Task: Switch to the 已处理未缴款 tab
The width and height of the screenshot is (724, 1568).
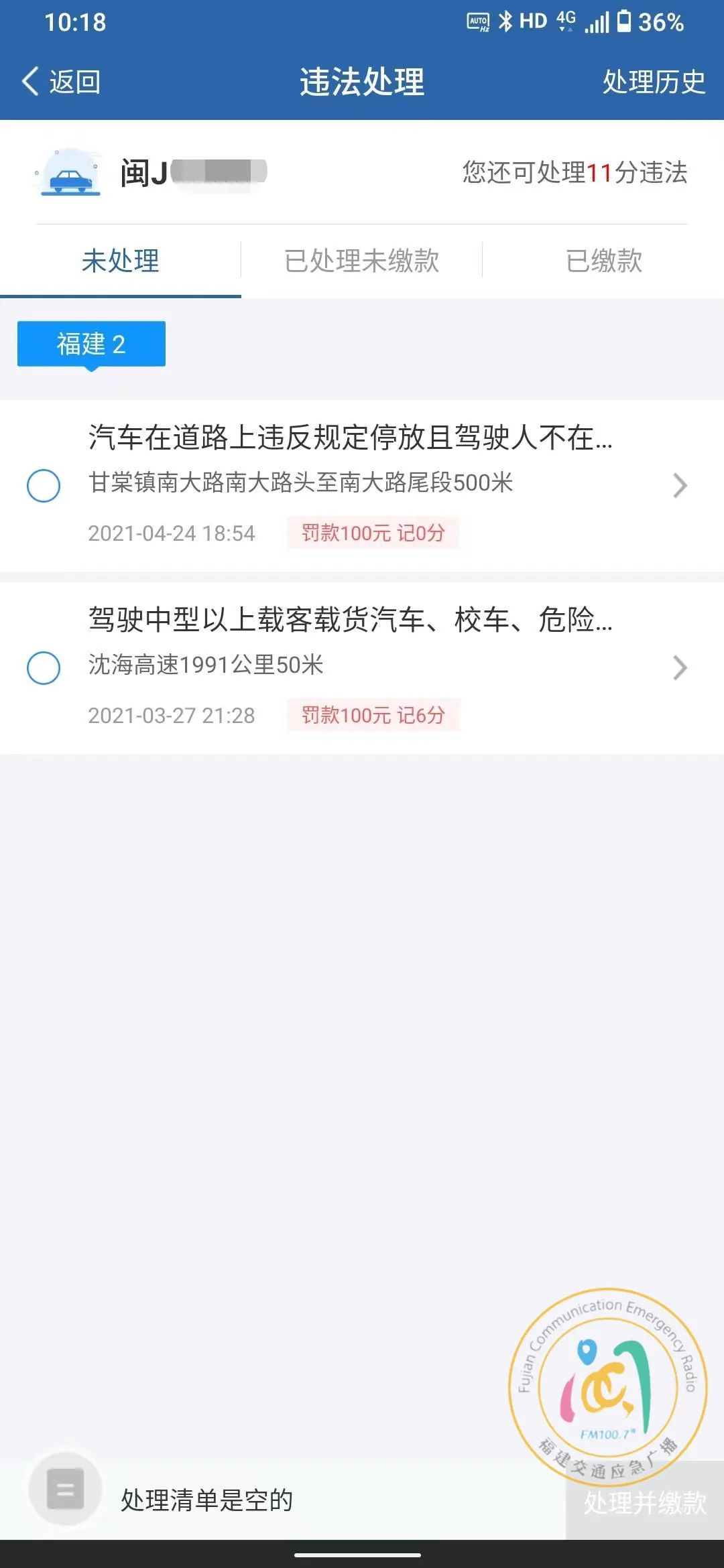Action: coord(361,261)
